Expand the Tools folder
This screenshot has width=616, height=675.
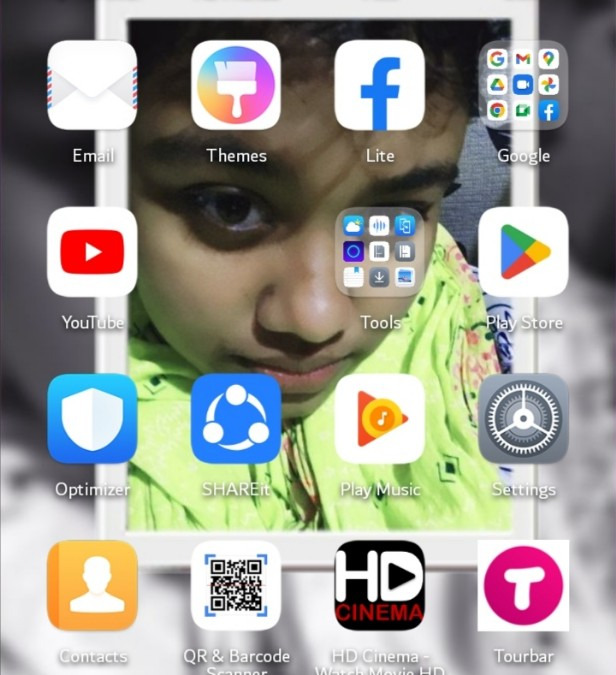click(379, 252)
